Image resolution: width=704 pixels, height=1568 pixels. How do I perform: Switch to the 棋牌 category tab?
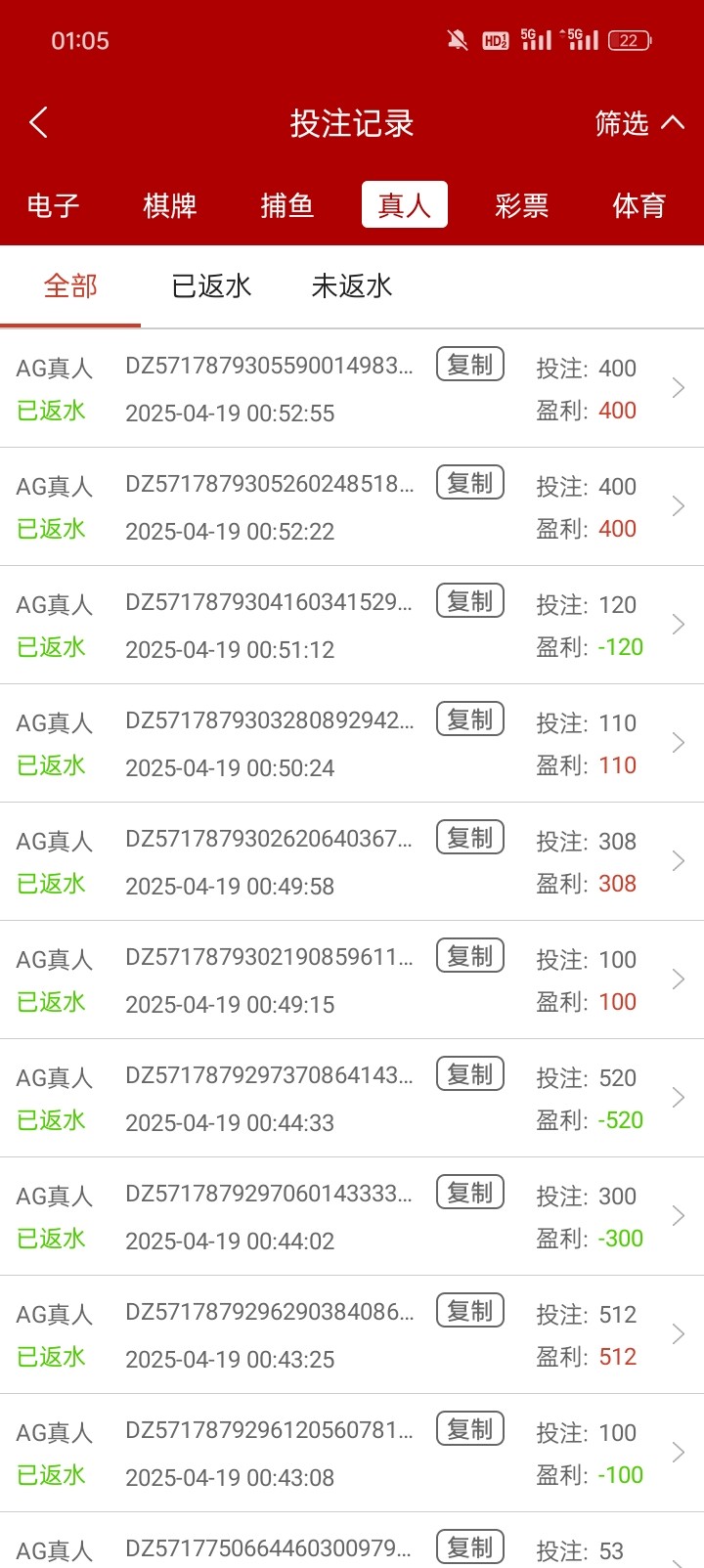click(x=170, y=205)
